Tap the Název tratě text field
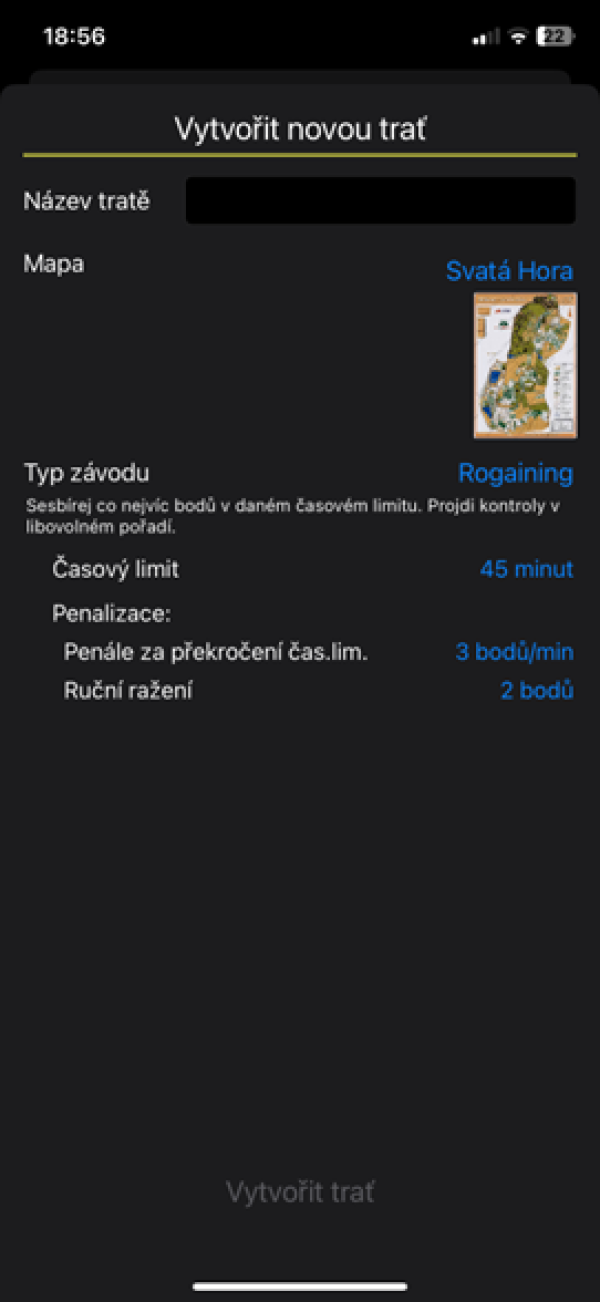600x1302 pixels. pyautogui.click(x=380, y=201)
